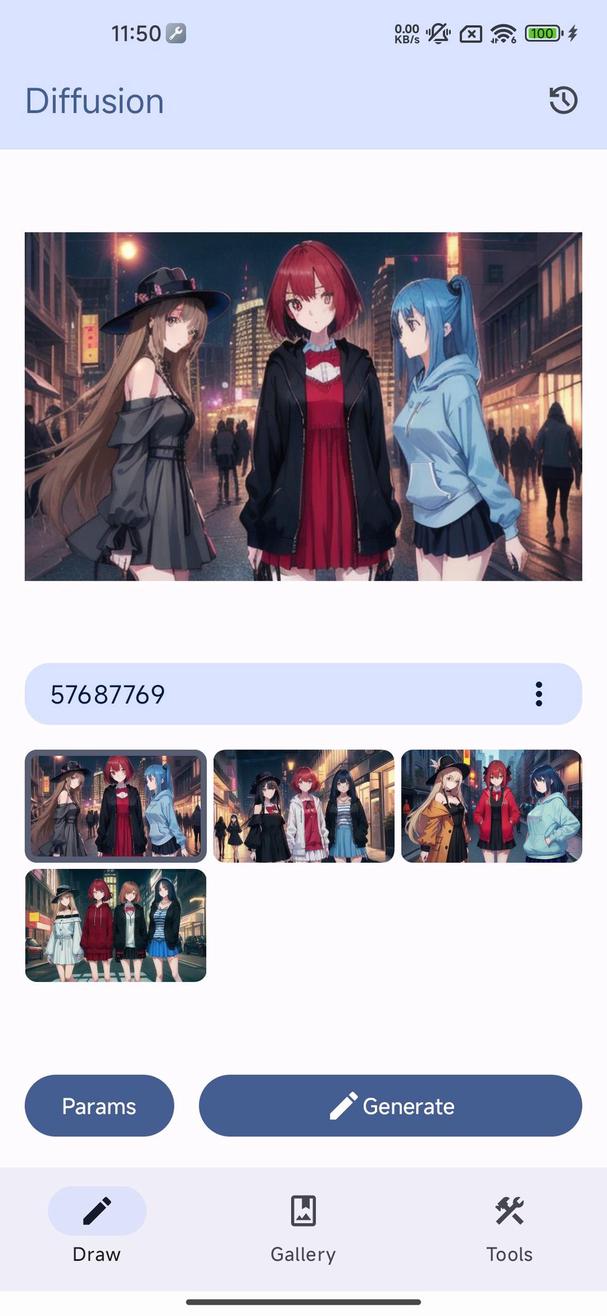This screenshot has height=1316, width=607.
Task: Go to the Tools tab
Action: click(x=509, y=1227)
